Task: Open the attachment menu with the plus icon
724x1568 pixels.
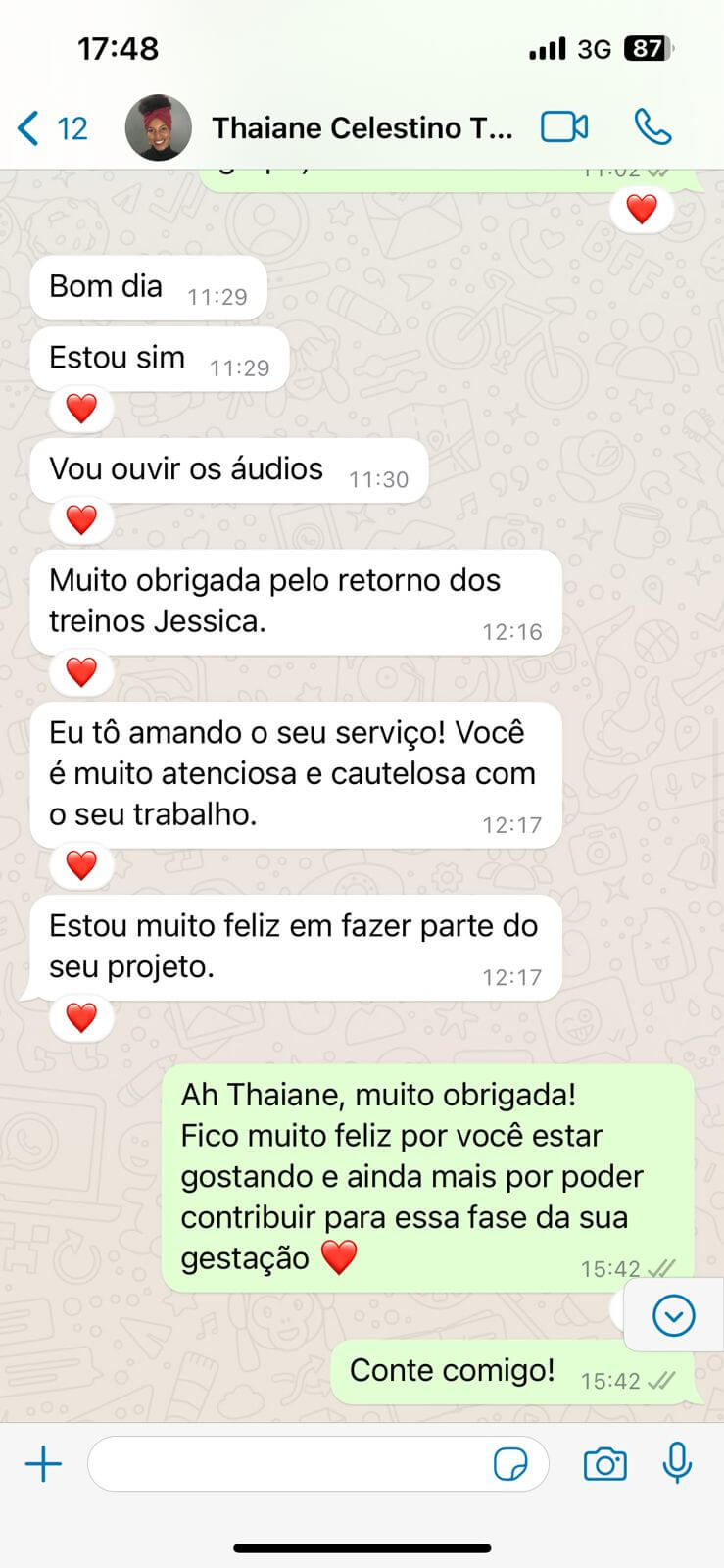Action: pos(42,1463)
